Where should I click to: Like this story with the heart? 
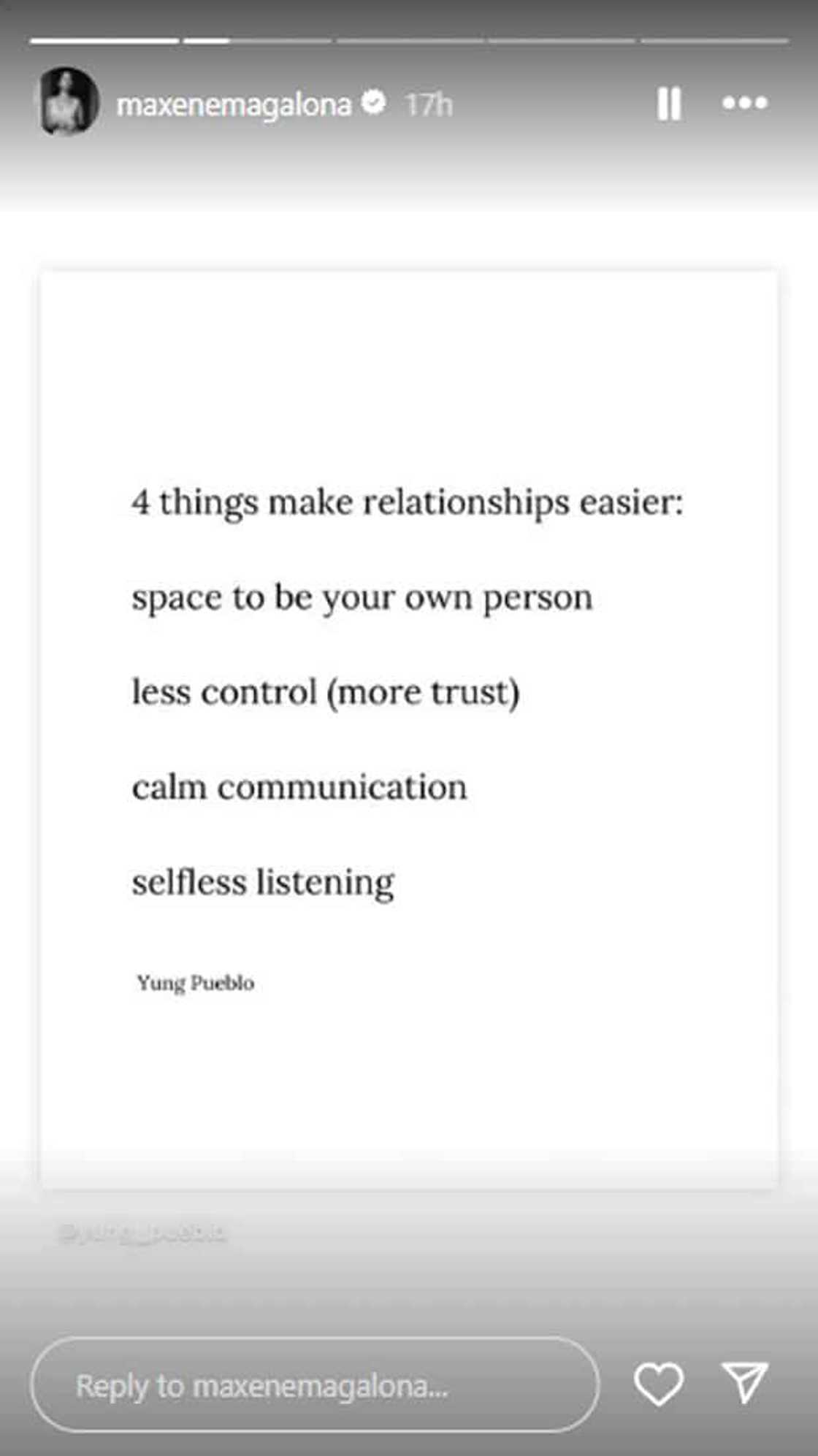pyautogui.click(x=658, y=1384)
